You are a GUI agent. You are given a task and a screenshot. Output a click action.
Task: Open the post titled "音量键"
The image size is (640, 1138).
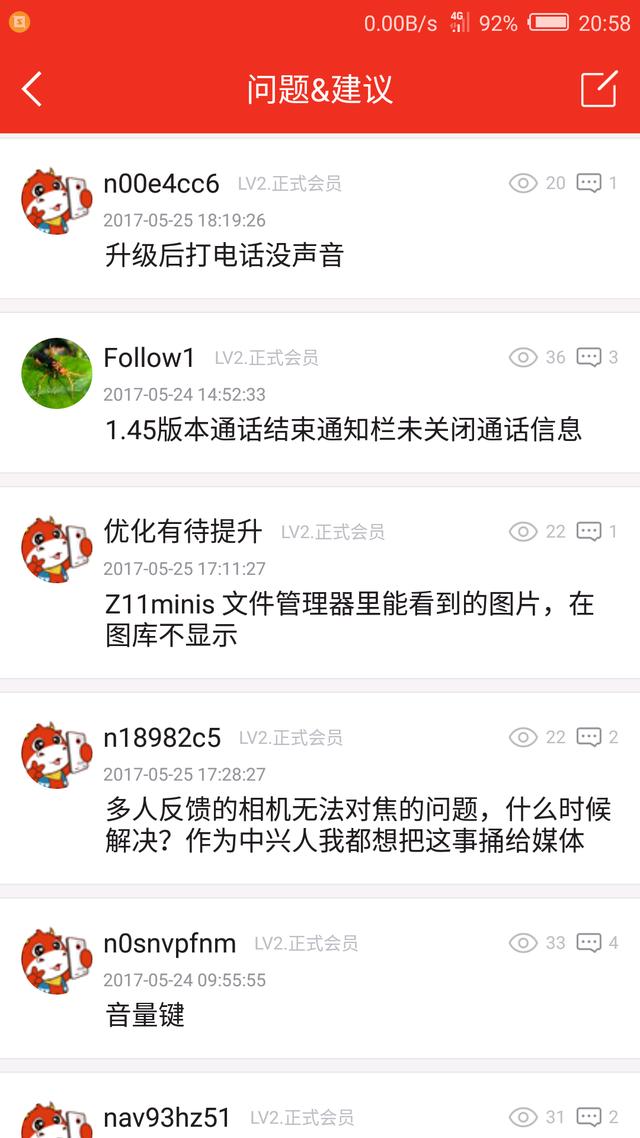[x=145, y=1015]
